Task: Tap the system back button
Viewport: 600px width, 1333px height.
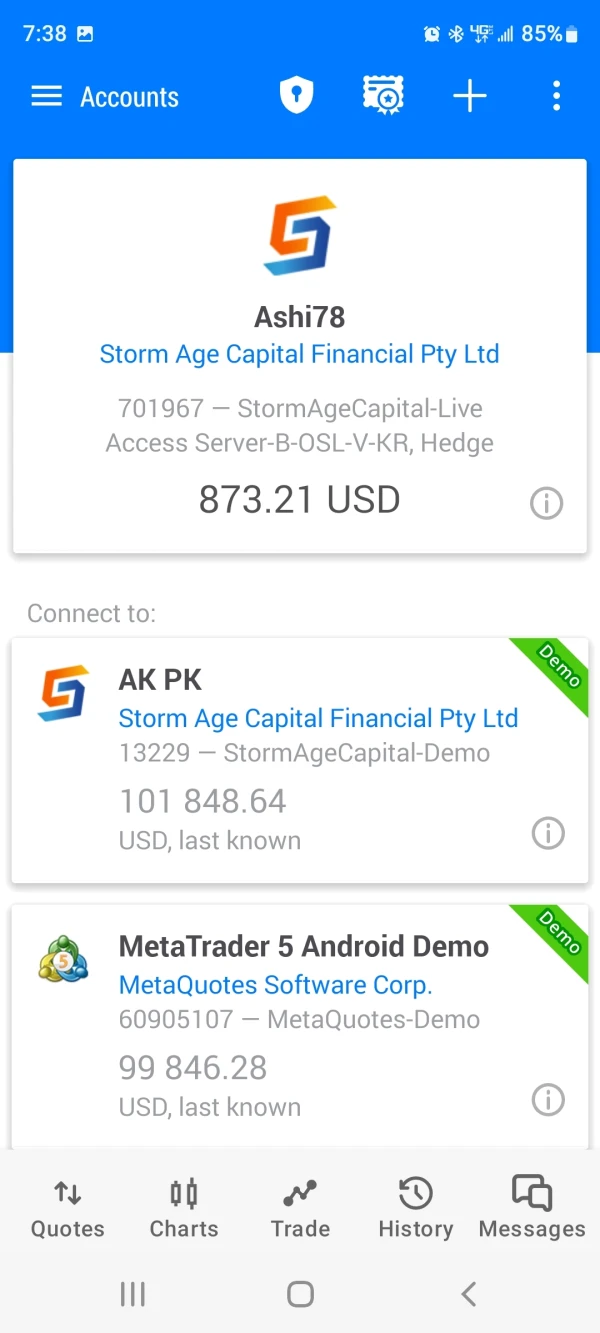Action: 468,1294
